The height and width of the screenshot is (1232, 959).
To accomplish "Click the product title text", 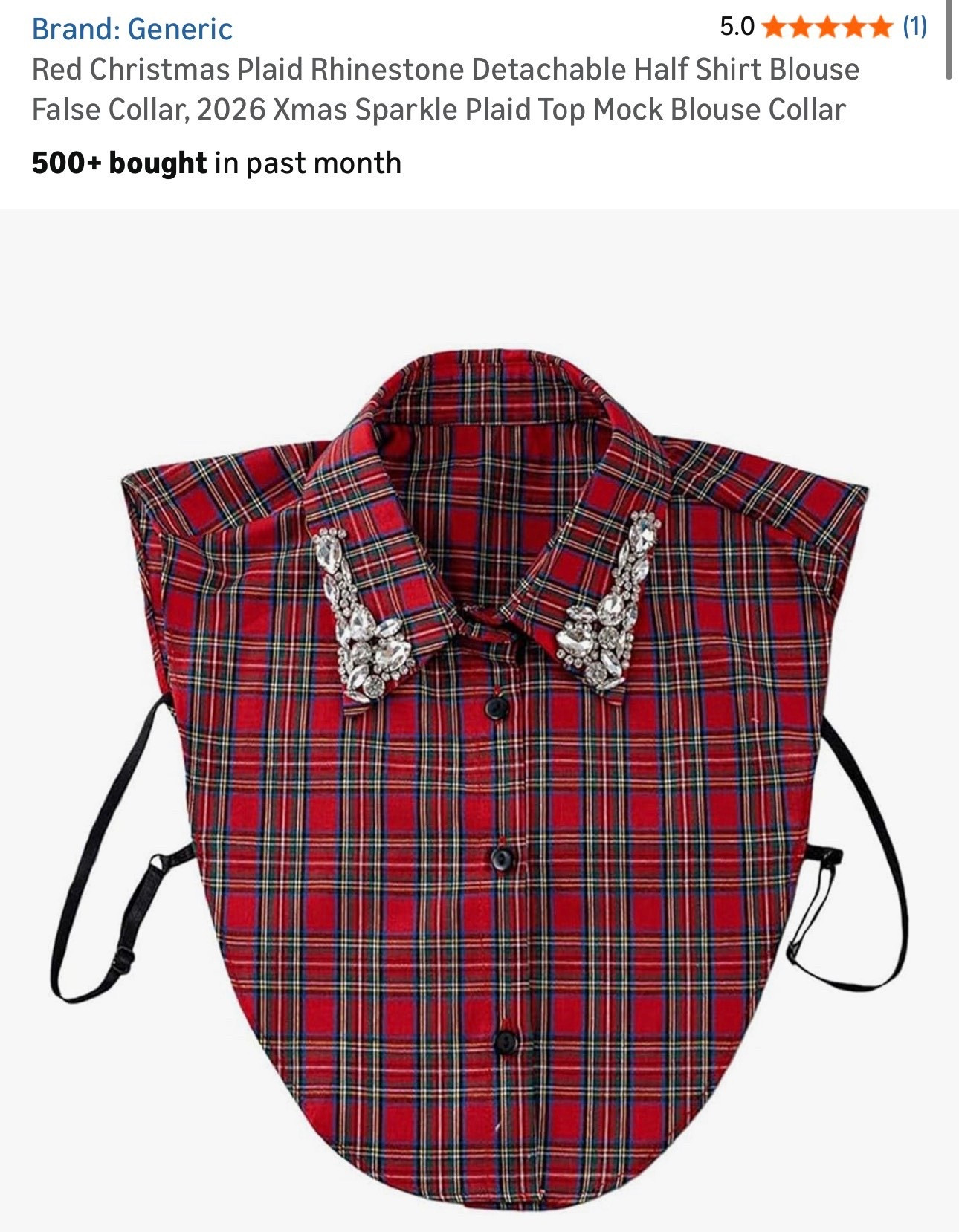I will coord(446,91).
